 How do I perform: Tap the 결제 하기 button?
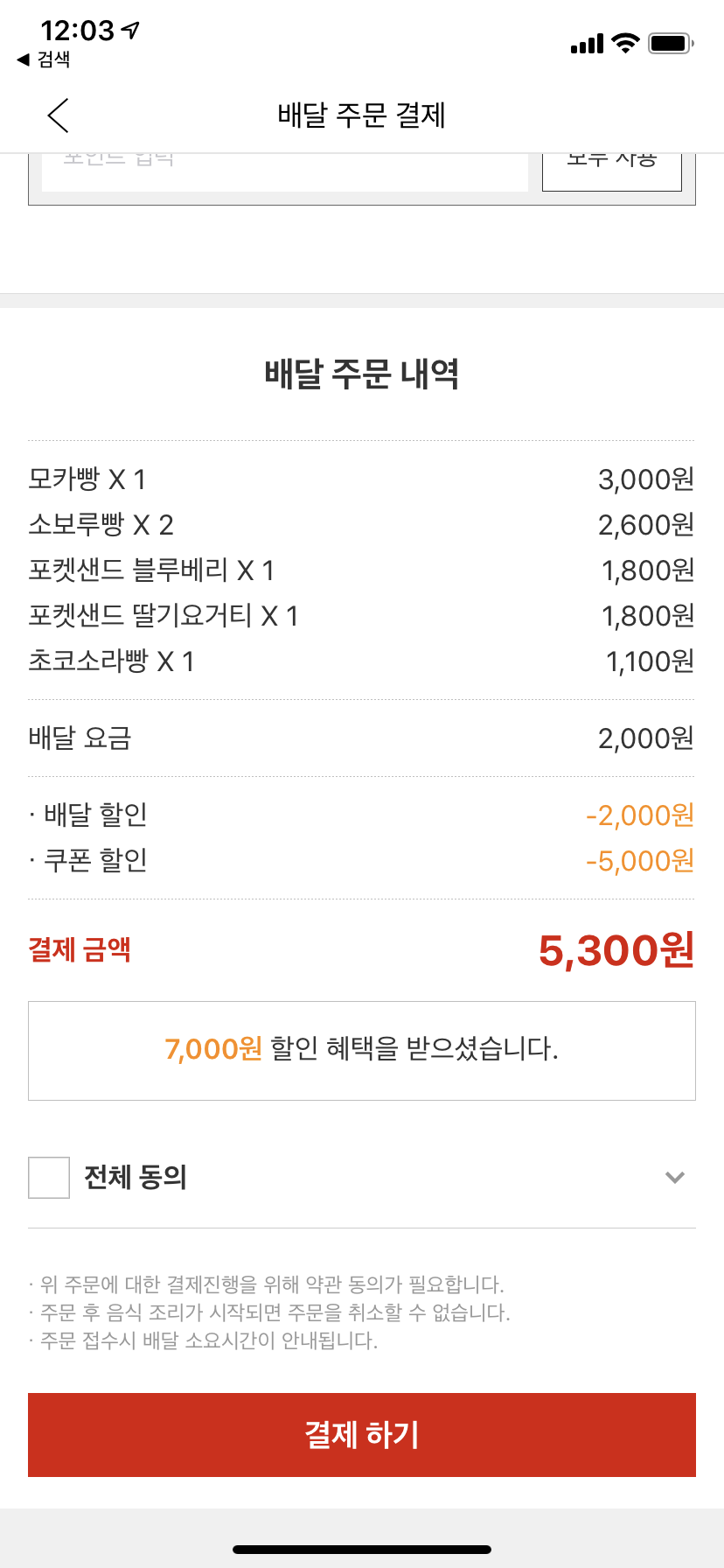362,1434
